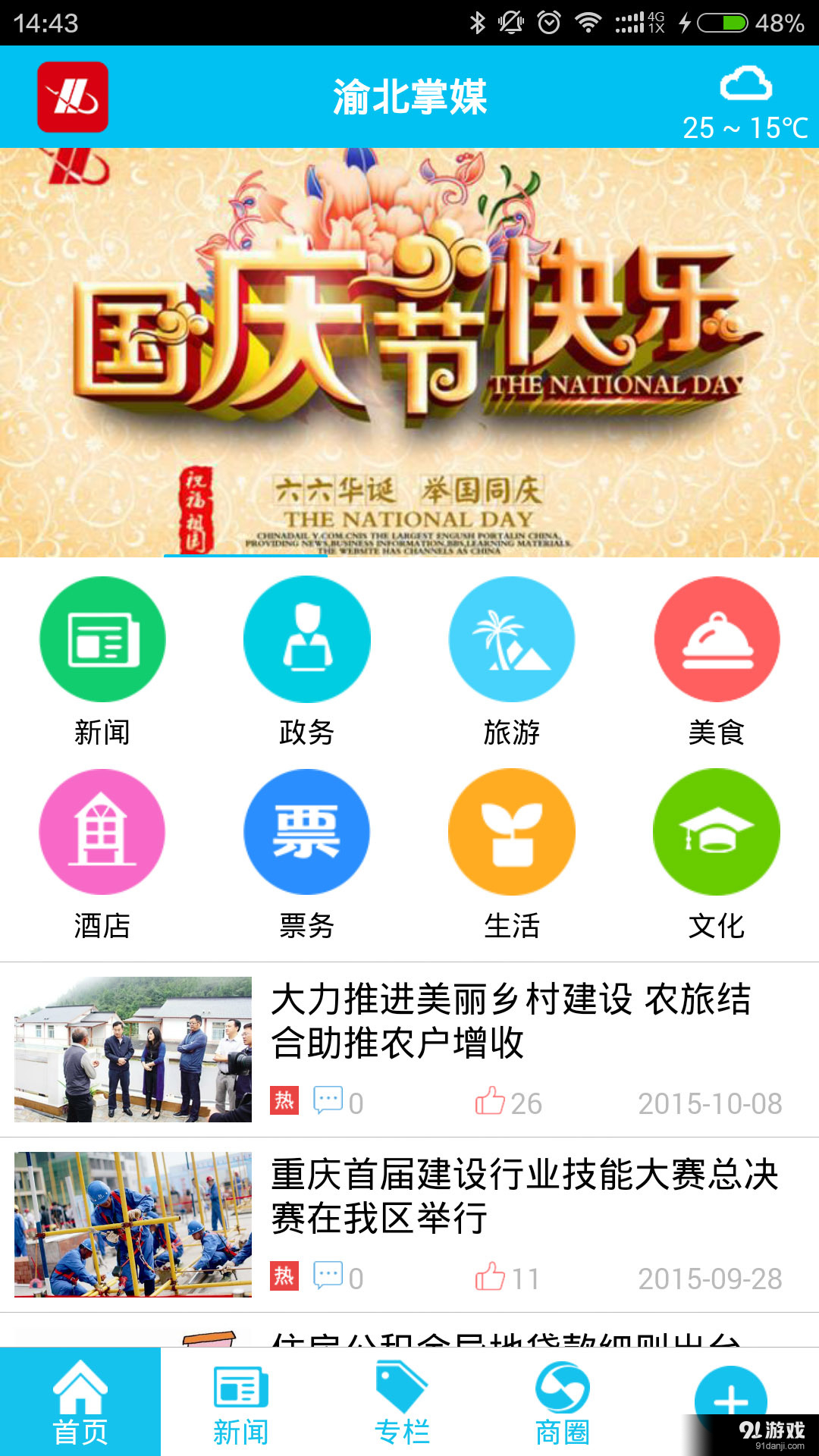Image resolution: width=819 pixels, height=1456 pixels.
Task: Open the 生活 orange plant icon
Action: coord(511,832)
